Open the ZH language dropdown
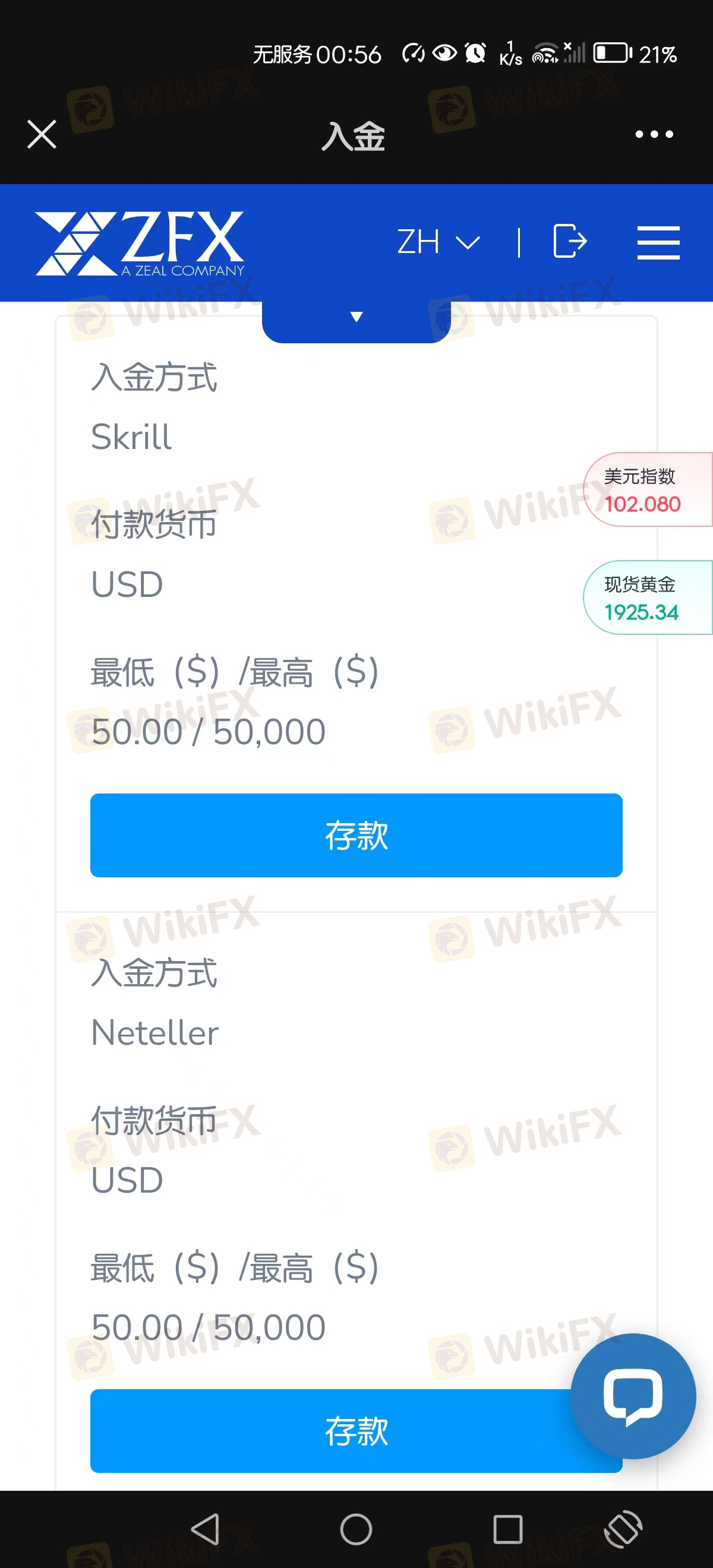Image resolution: width=713 pixels, height=1568 pixels. pyautogui.click(x=438, y=242)
